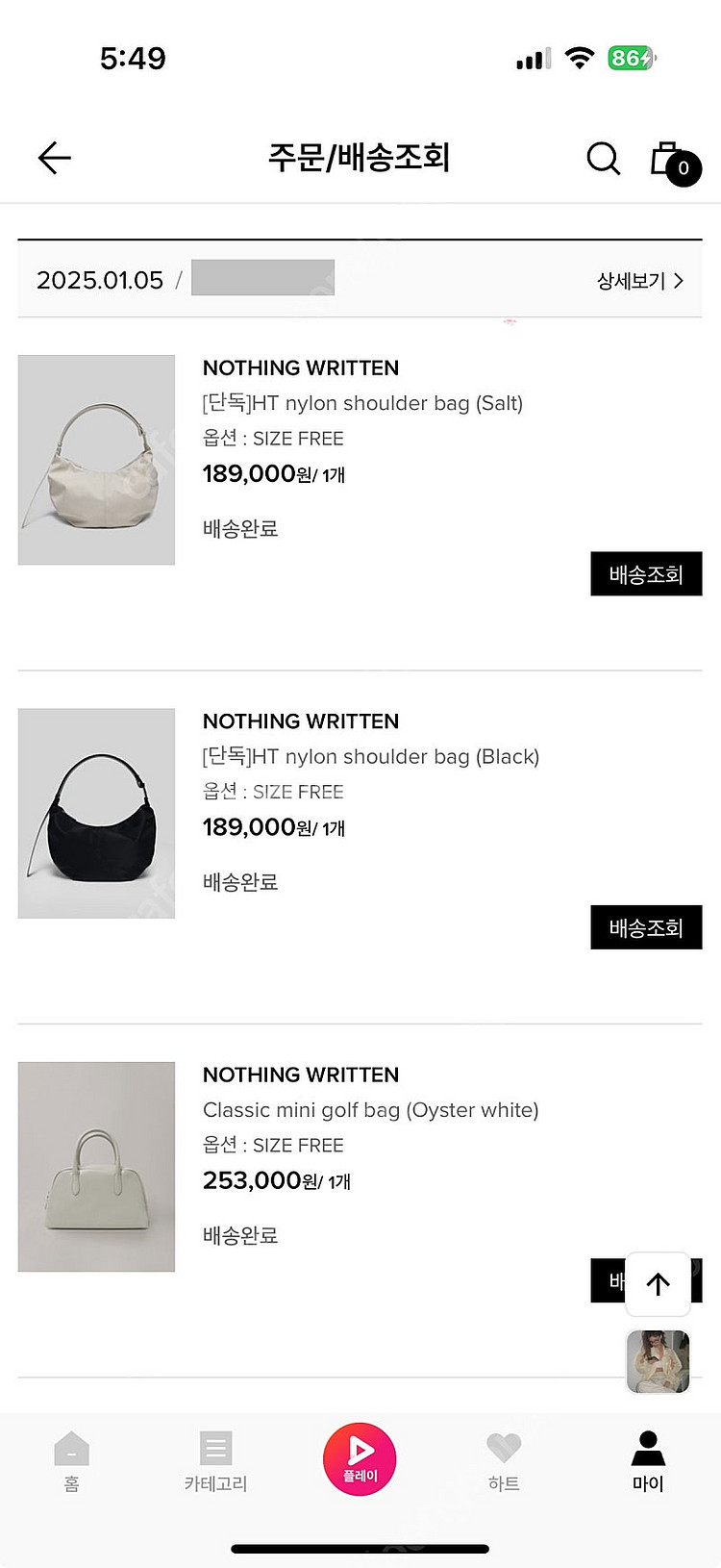Open the search magnifier icon

point(603,158)
